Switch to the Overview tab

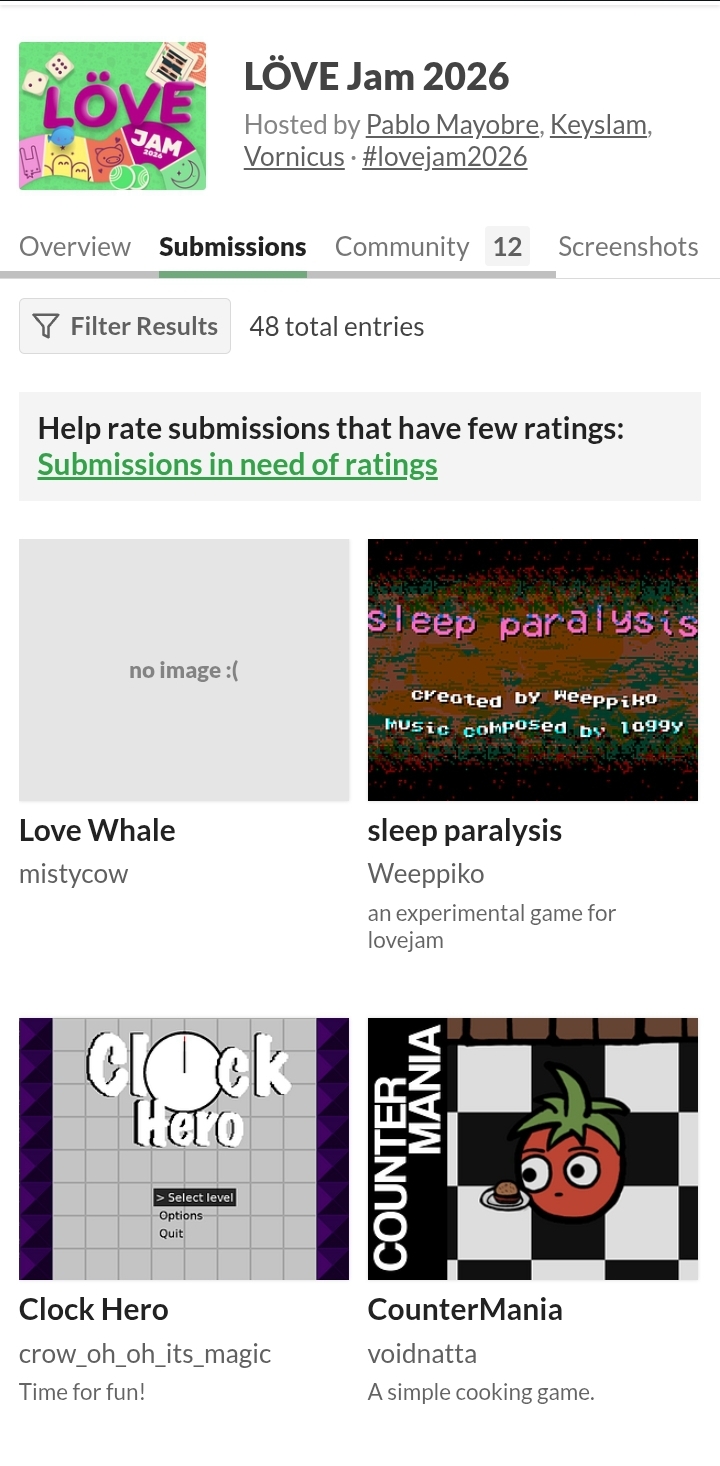coord(75,247)
